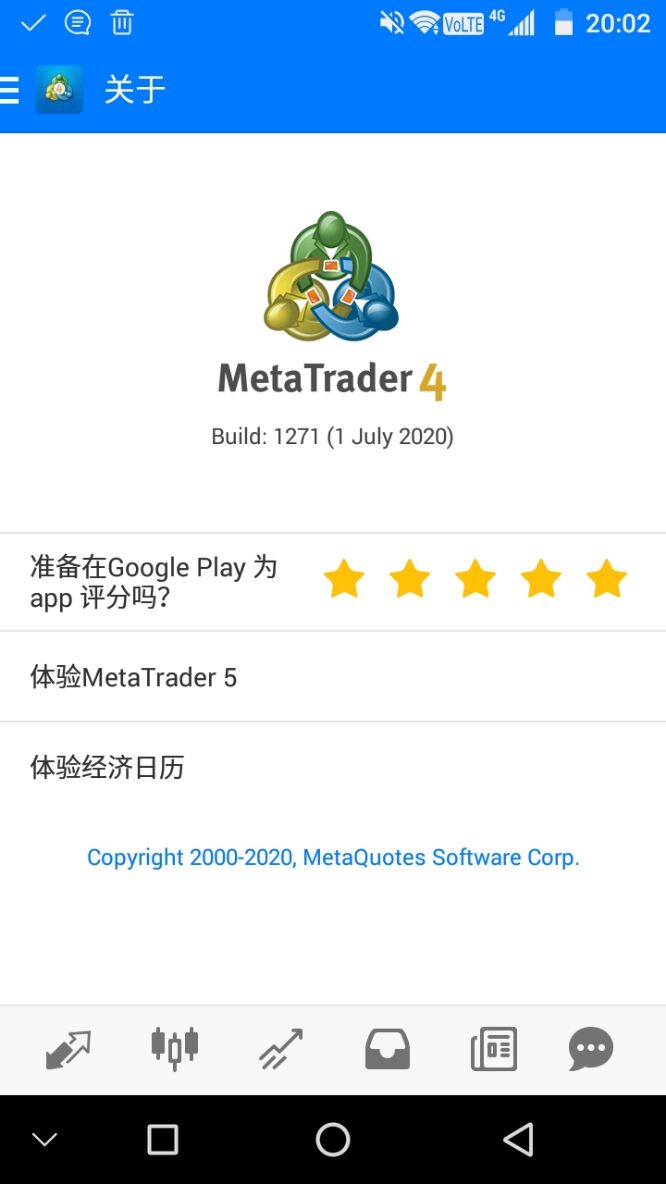Screen dimensions: 666x1184
Task: Open the hamburger drawer menu
Action: 10,90
